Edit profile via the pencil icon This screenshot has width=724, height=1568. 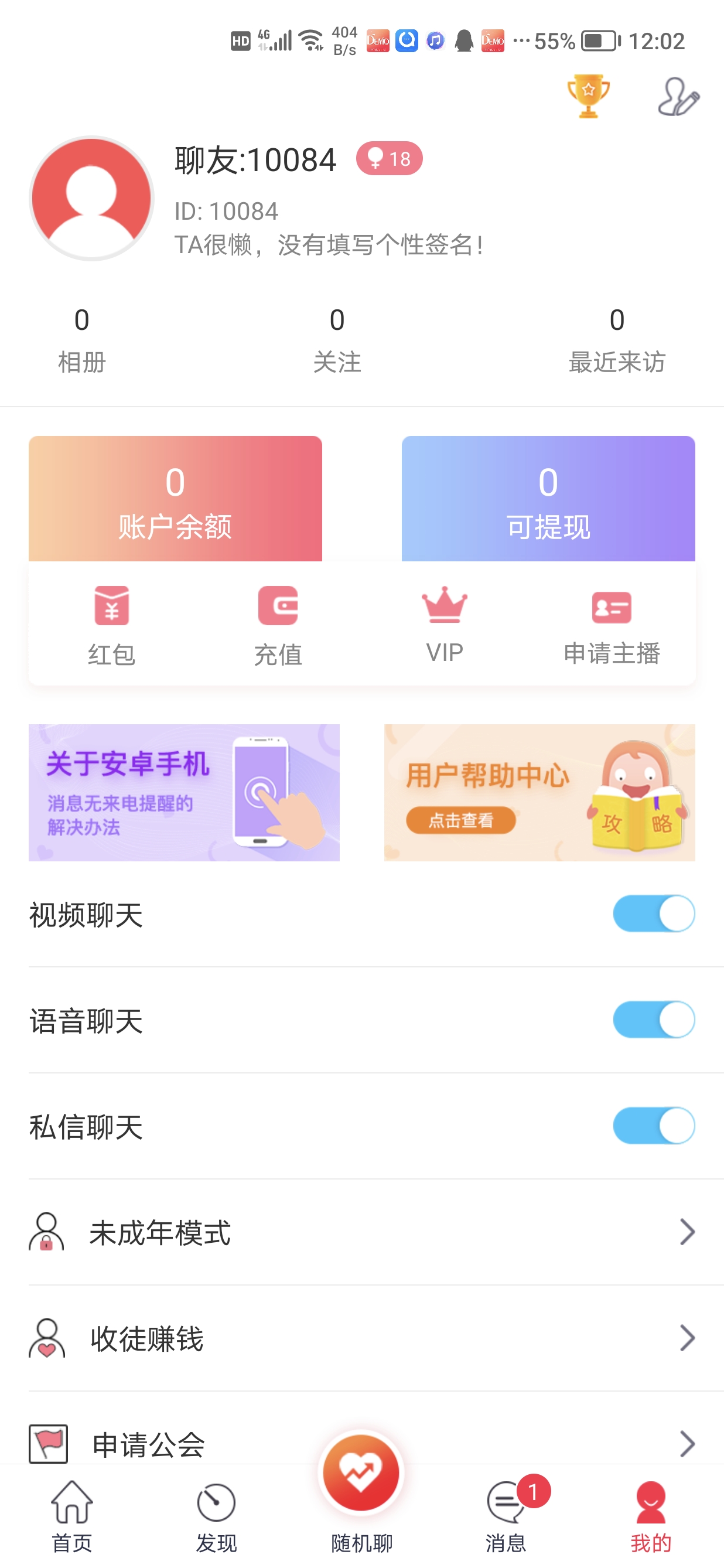click(678, 97)
